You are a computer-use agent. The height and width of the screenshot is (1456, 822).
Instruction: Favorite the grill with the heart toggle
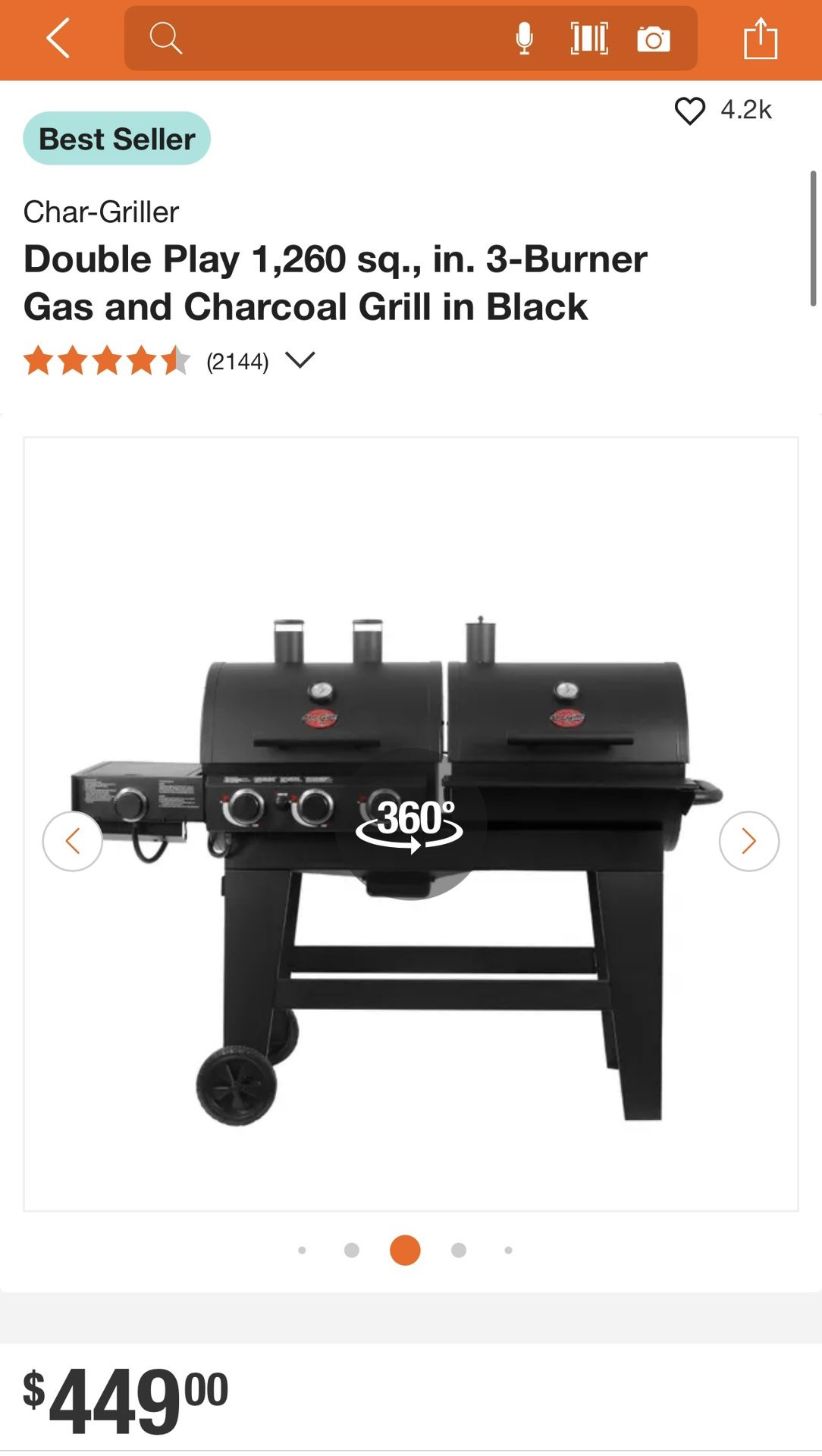tap(689, 111)
